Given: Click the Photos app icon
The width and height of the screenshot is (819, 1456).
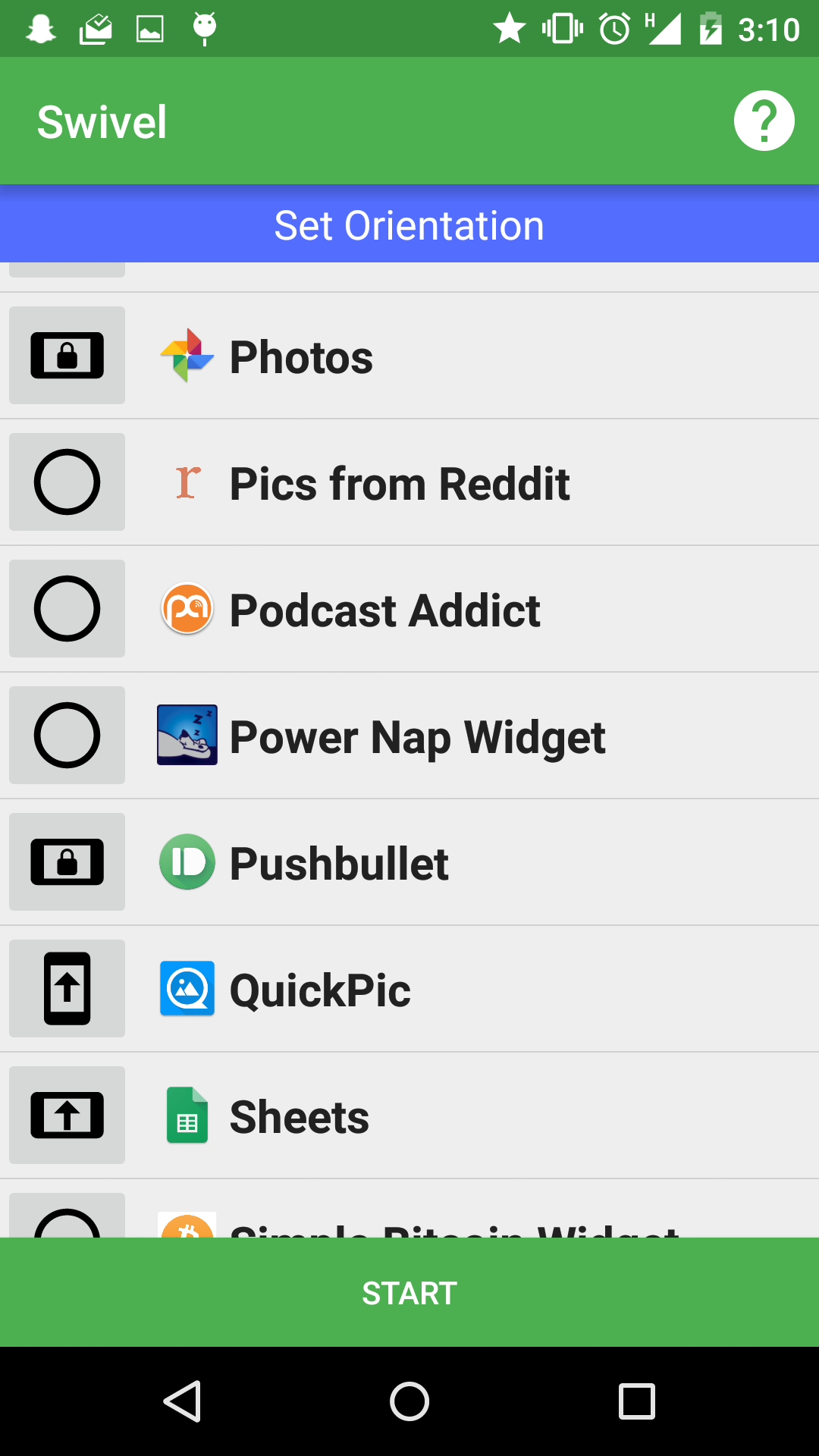Looking at the screenshot, I should 187,356.
